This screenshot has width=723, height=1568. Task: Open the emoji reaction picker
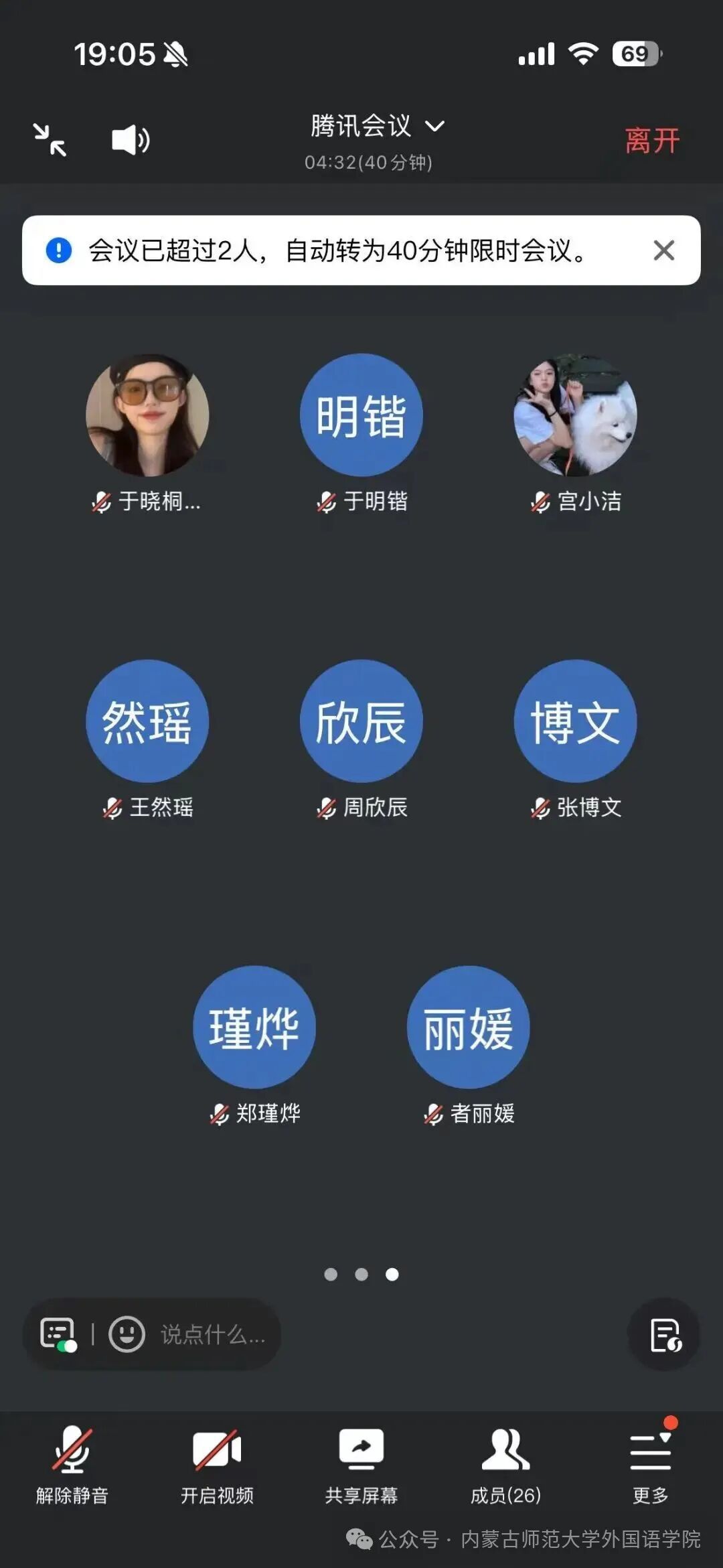coord(127,1334)
